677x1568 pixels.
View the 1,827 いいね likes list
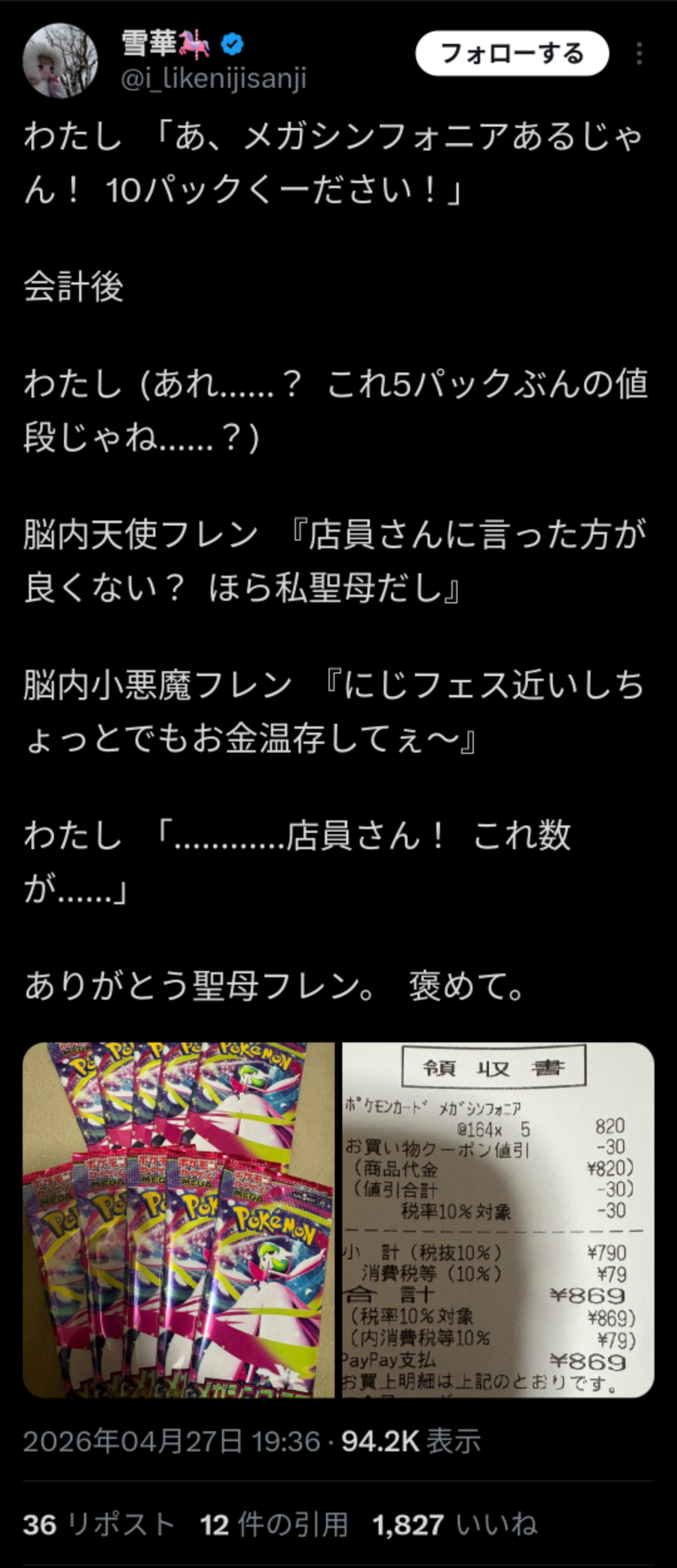pyautogui.click(x=455, y=1525)
